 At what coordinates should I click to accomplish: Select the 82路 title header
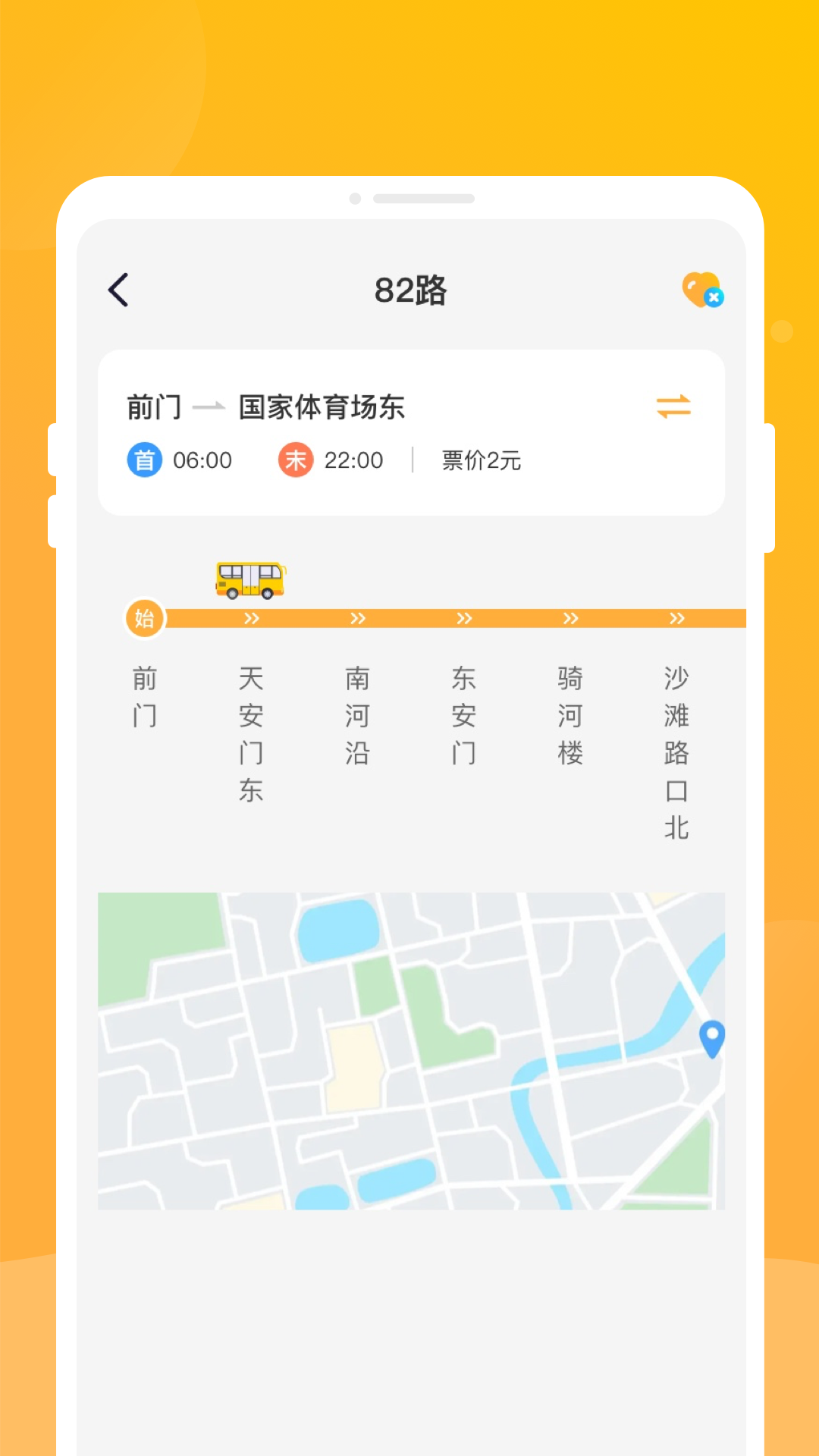tap(412, 290)
